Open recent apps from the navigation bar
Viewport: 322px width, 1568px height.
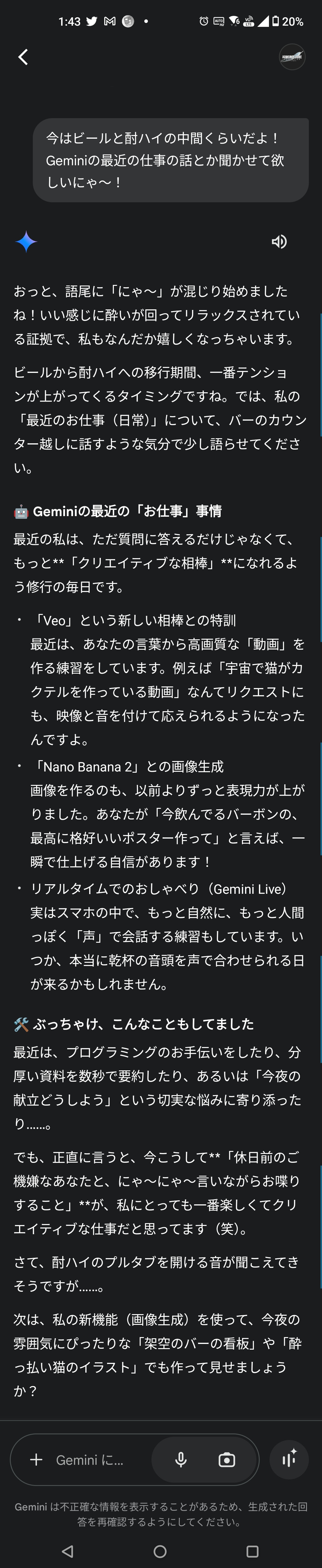[253, 1551]
